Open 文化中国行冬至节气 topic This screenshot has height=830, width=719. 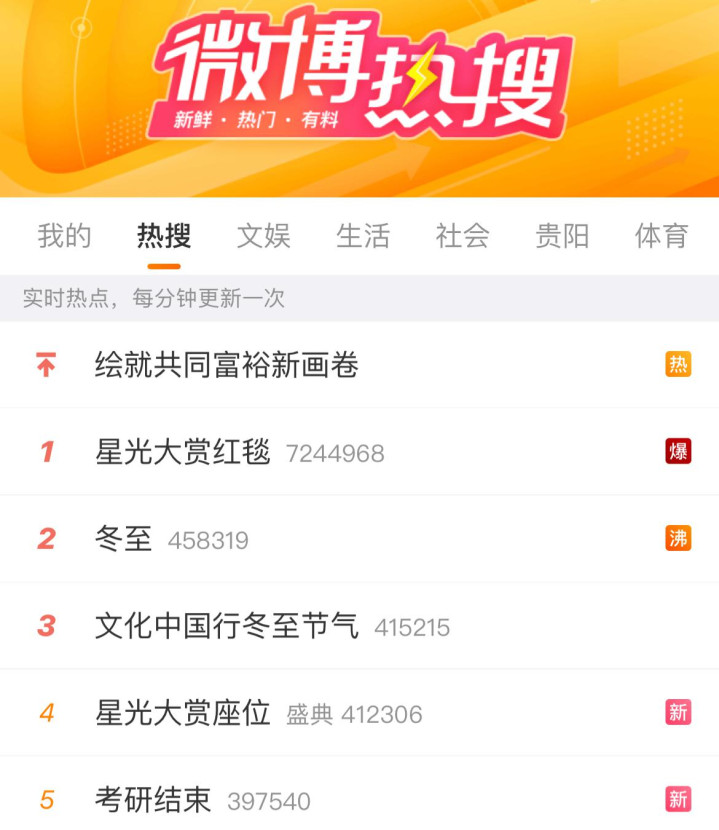[x=227, y=626]
